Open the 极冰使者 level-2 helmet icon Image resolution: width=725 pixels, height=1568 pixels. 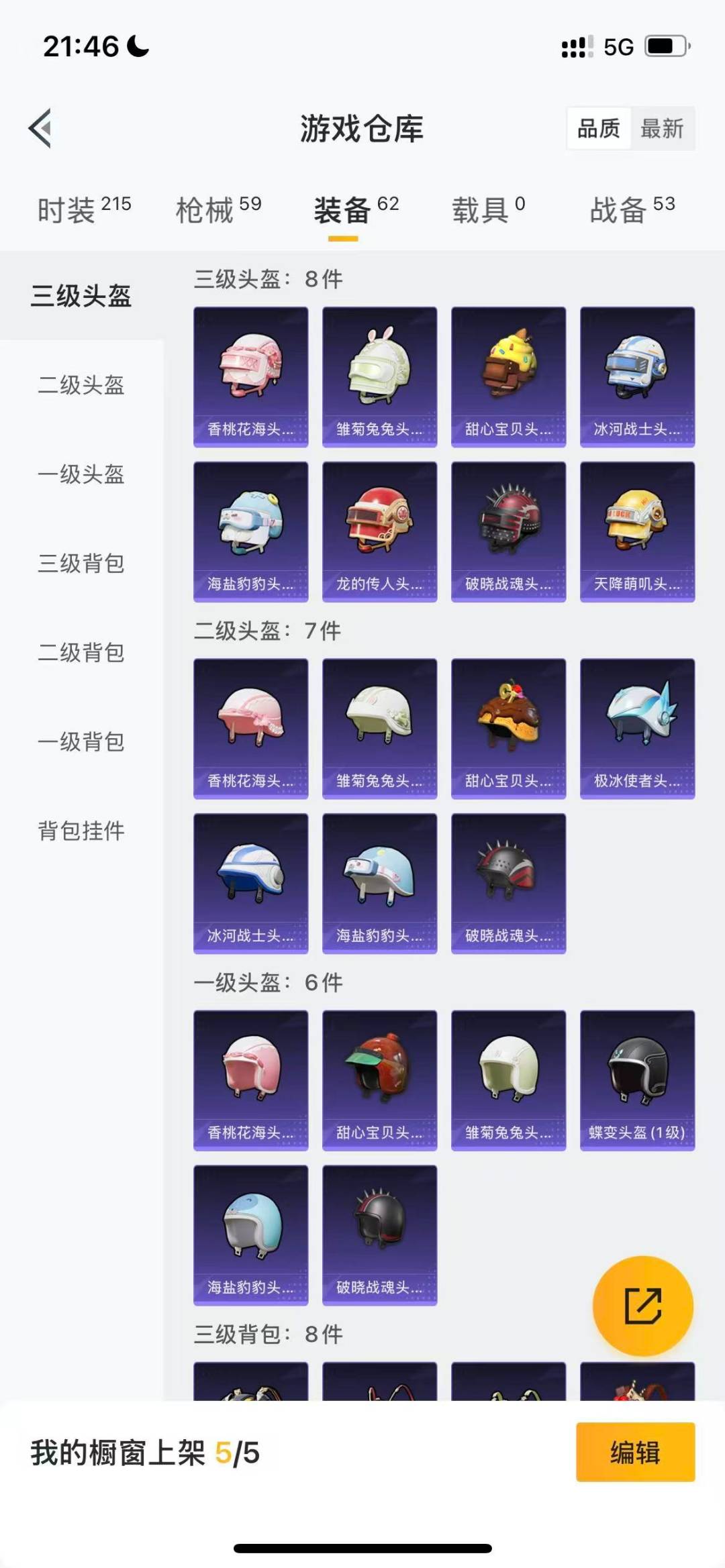point(636,728)
